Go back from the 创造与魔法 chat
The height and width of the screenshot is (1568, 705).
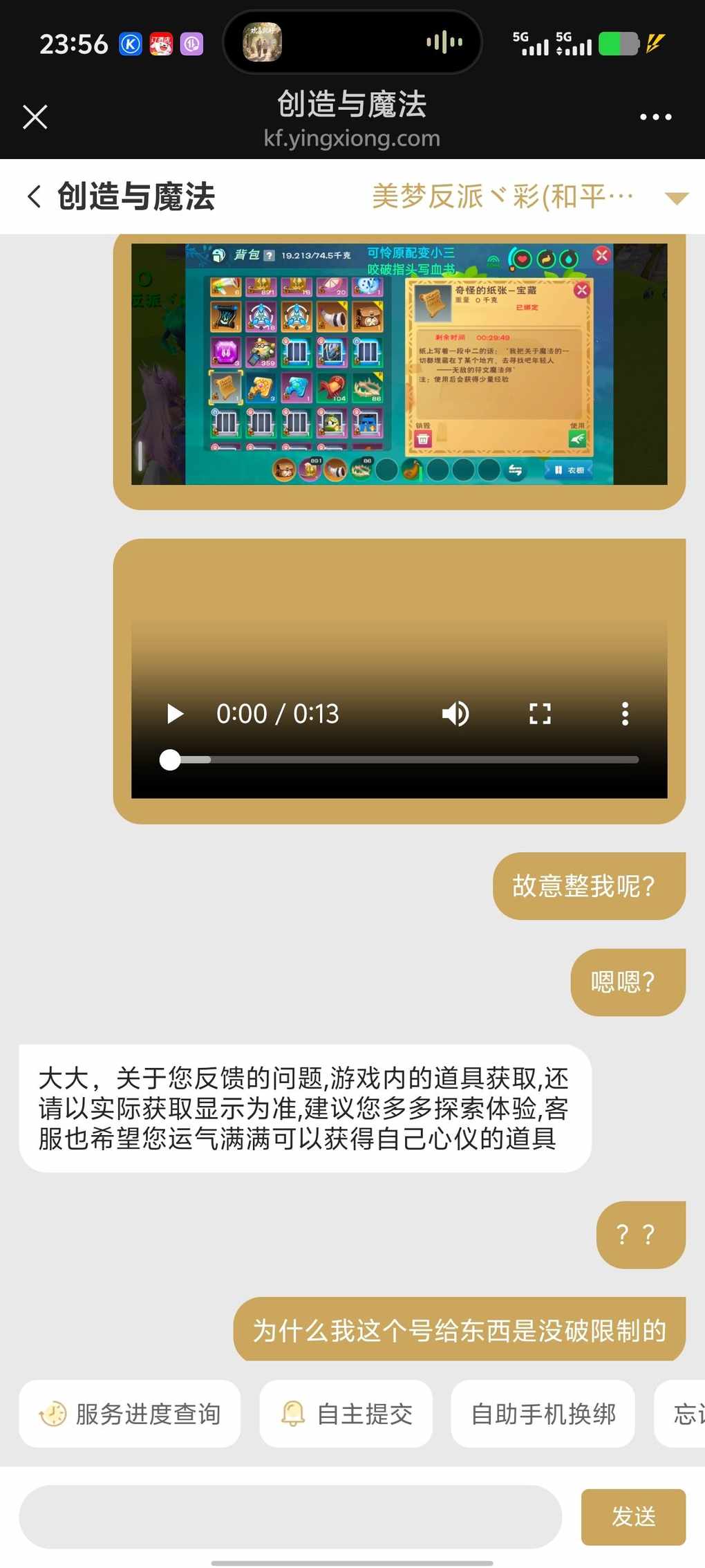point(34,196)
